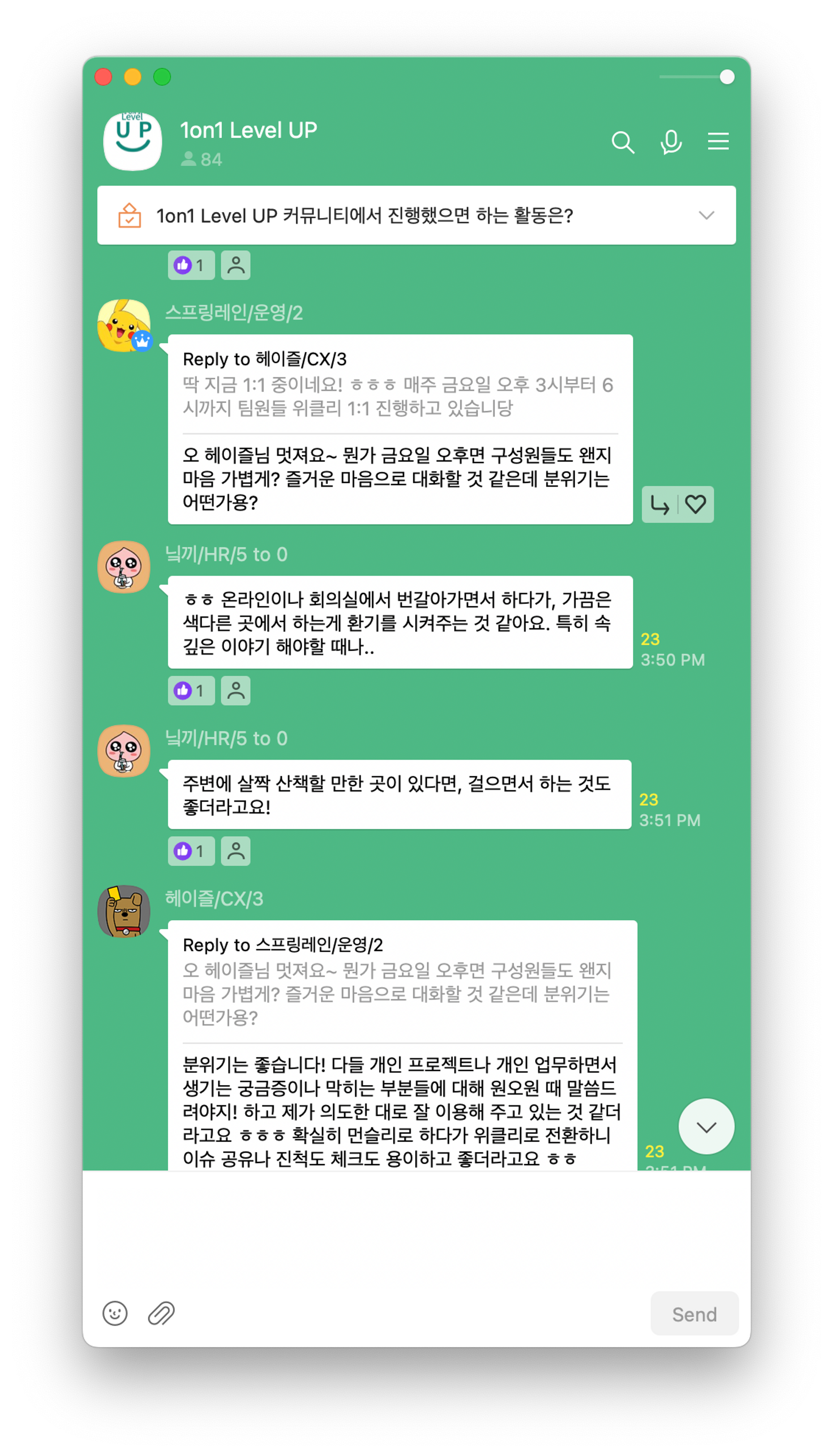Attach a file with the paperclip

tap(161, 1313)
